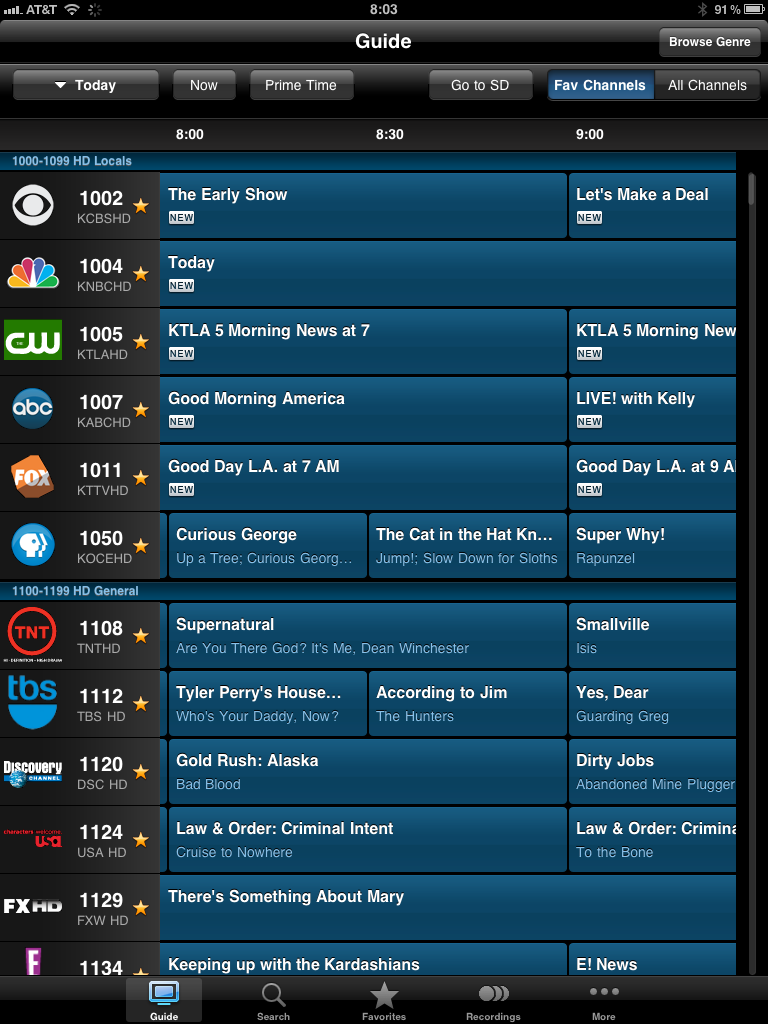Open Supernatural on TNTHD

coord(366,635)
